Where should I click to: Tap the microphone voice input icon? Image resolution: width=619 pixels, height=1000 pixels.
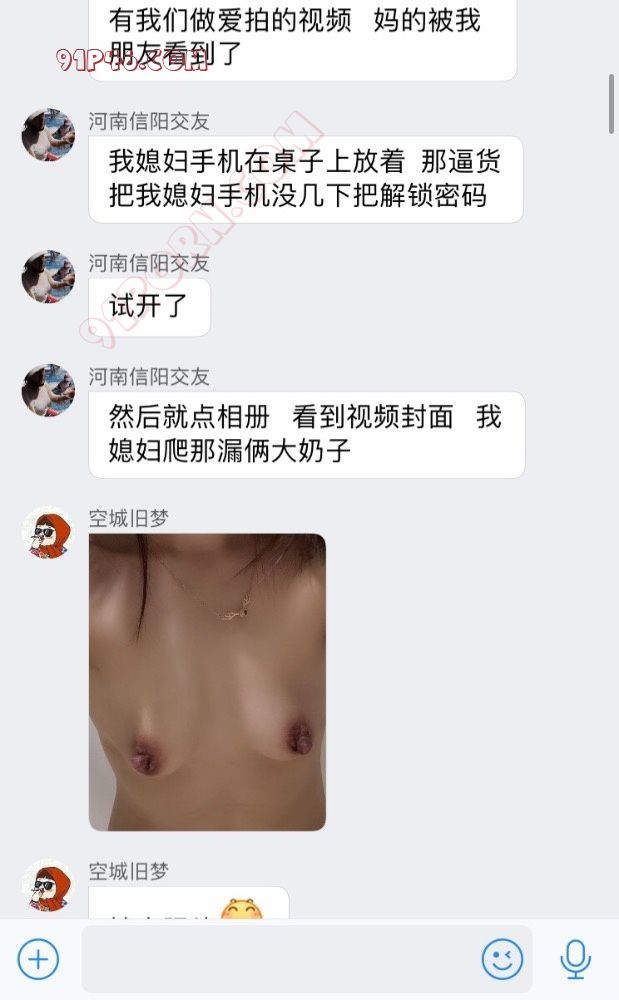click(575, 960)
